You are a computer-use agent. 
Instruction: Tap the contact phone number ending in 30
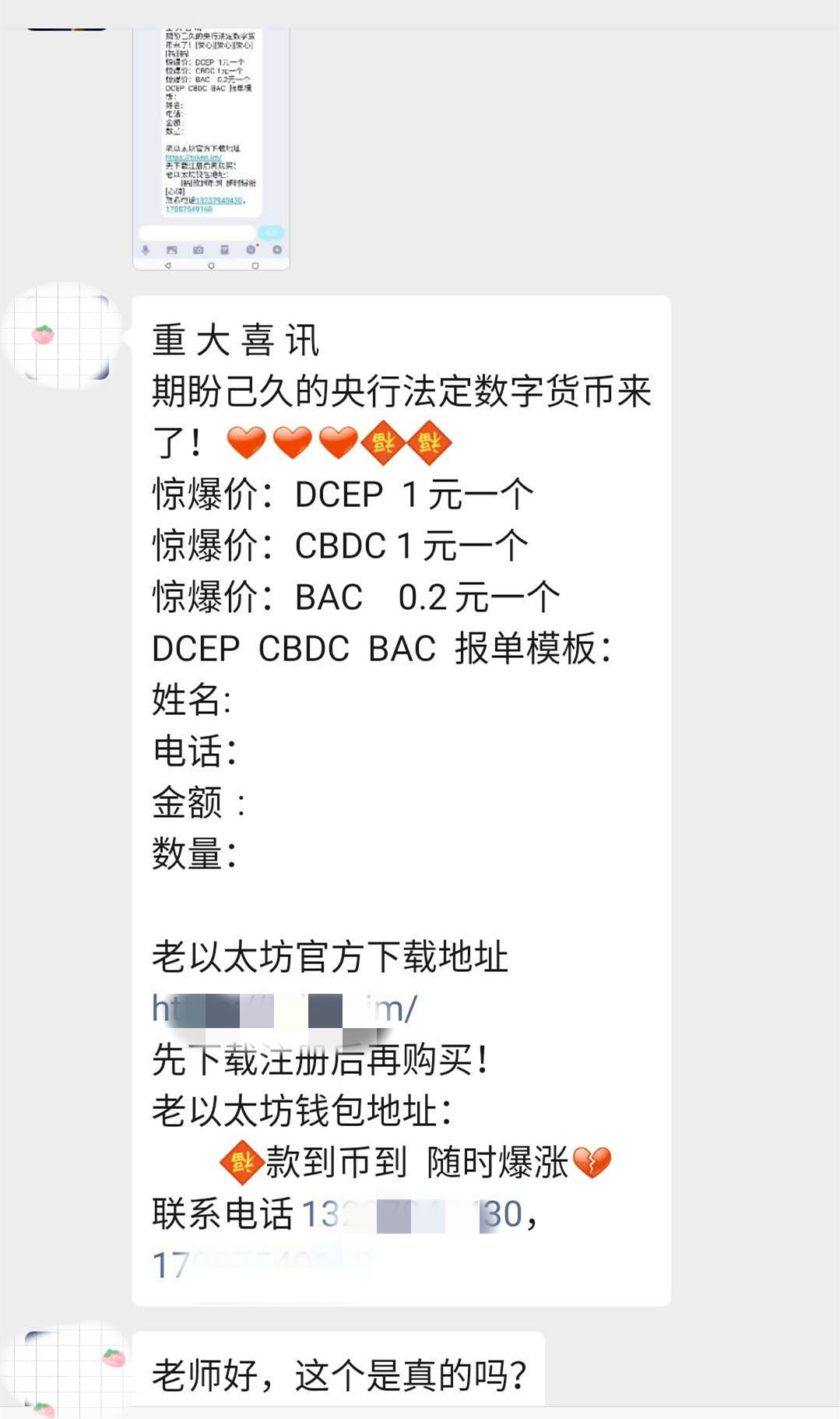411,1215
